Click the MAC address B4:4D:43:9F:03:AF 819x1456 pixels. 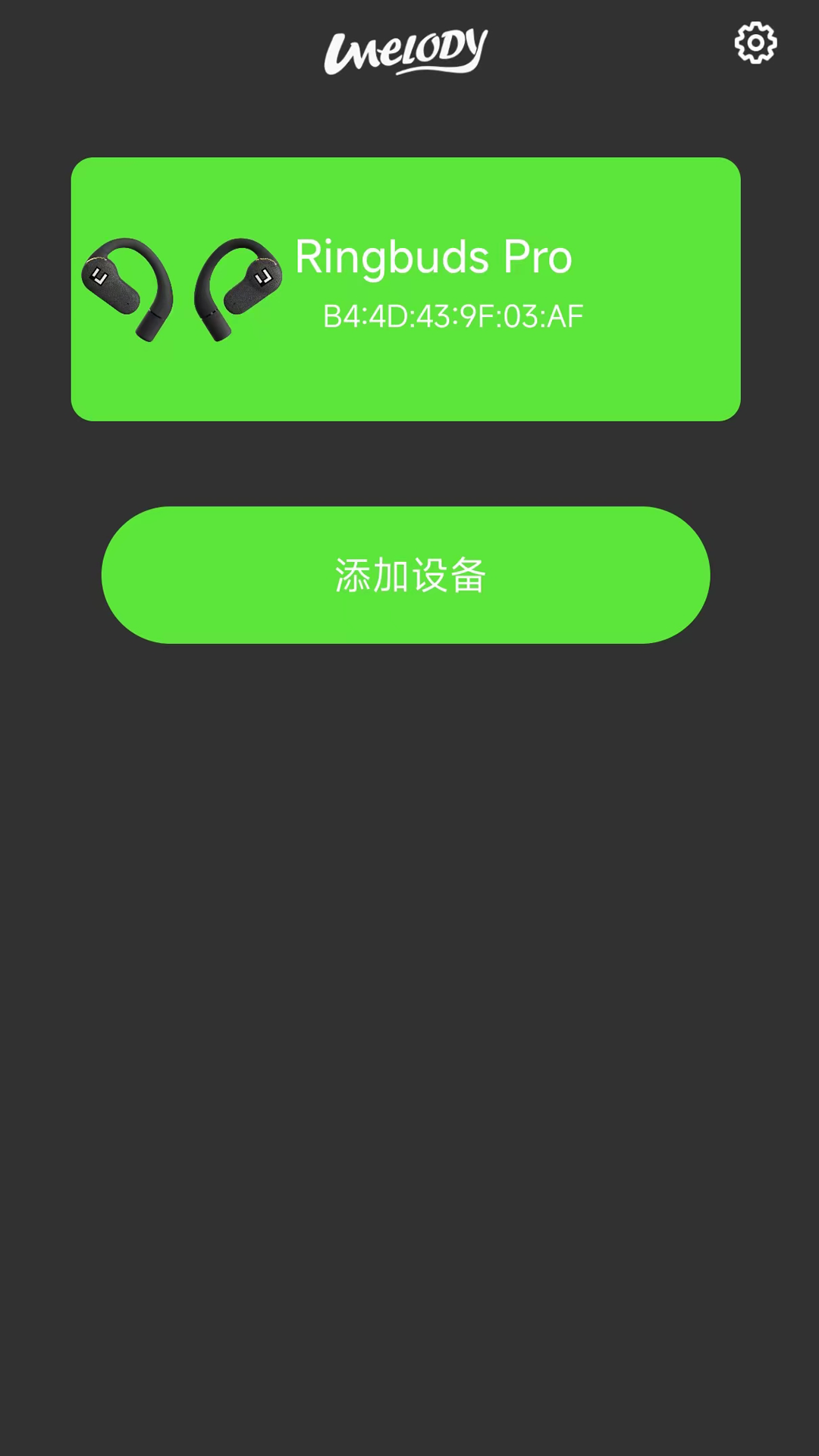tap(452, 316)
